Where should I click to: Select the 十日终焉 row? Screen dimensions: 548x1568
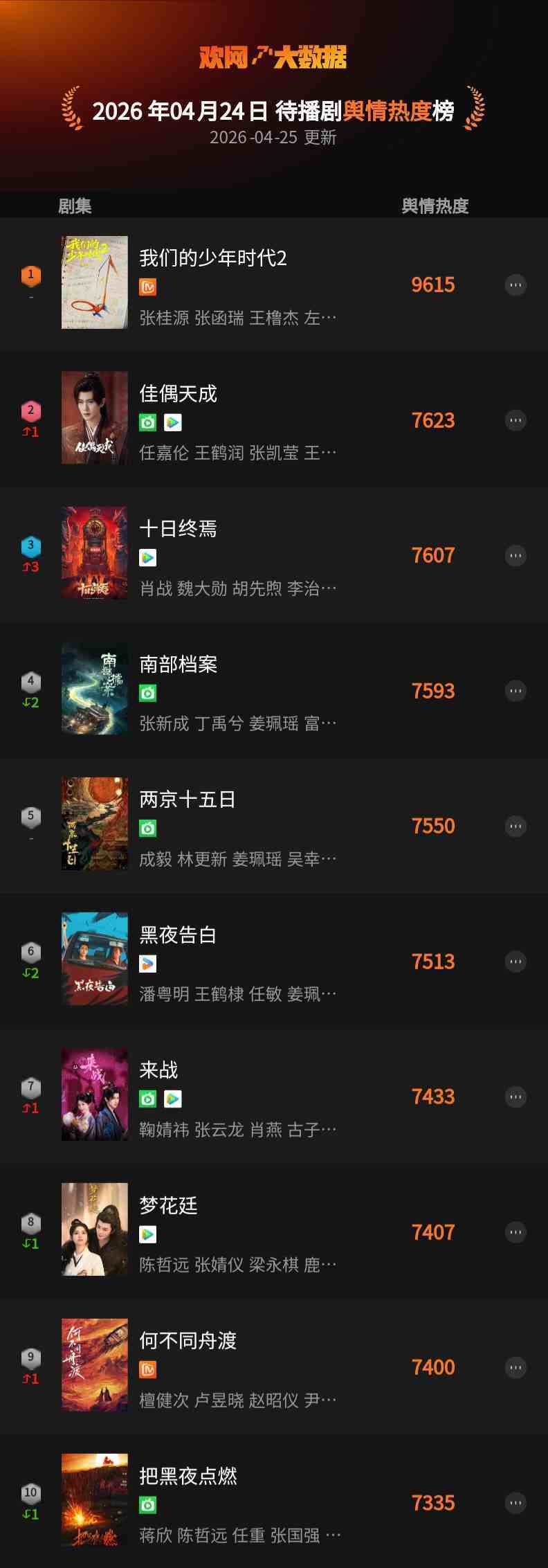pos(179,529)
